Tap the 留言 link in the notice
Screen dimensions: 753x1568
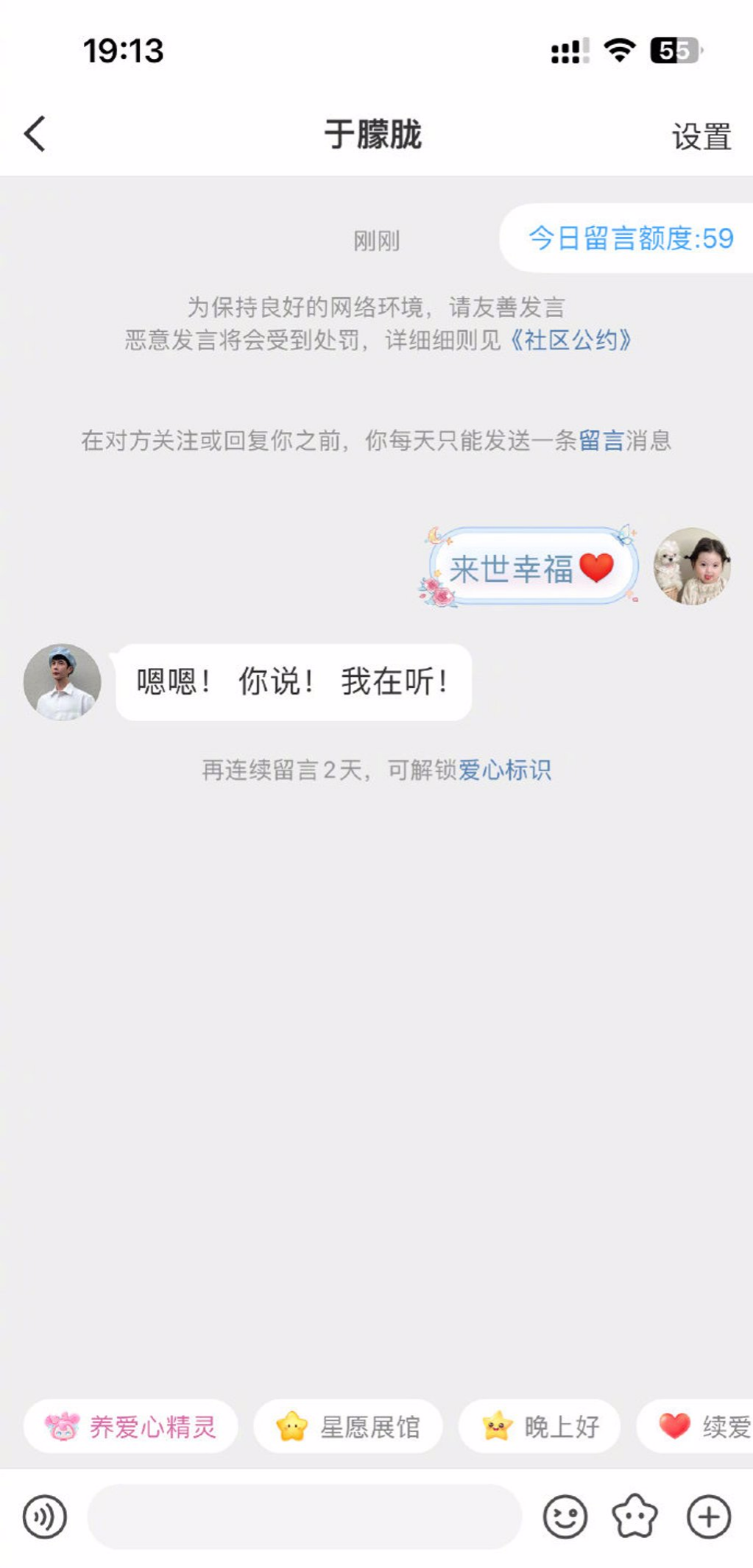click(x=601, y=440)
